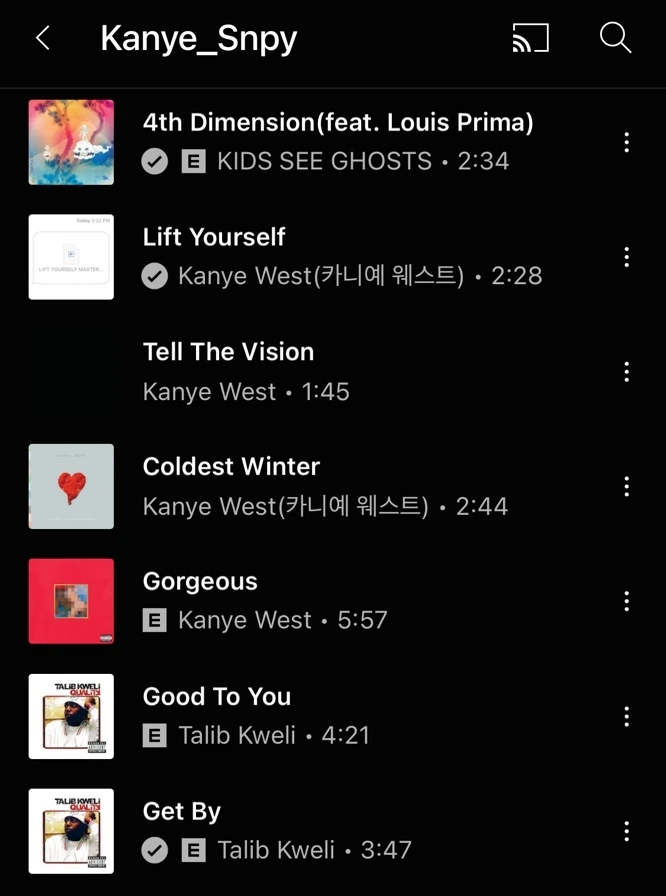This screenshot has height=896, width=666.
Task: Open more options for Gorgeous
Action: tap(627, 601)
